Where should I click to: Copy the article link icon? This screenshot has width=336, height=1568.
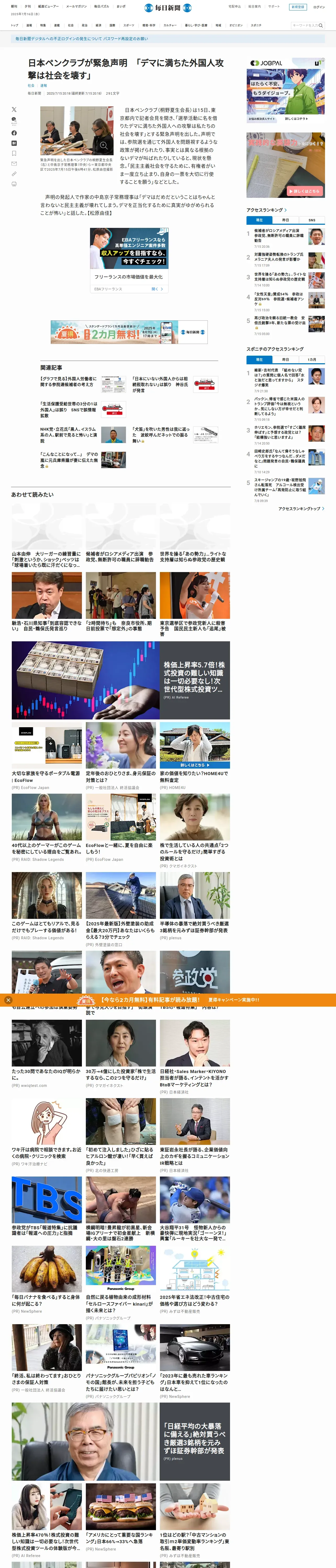[x=14, y=174]
